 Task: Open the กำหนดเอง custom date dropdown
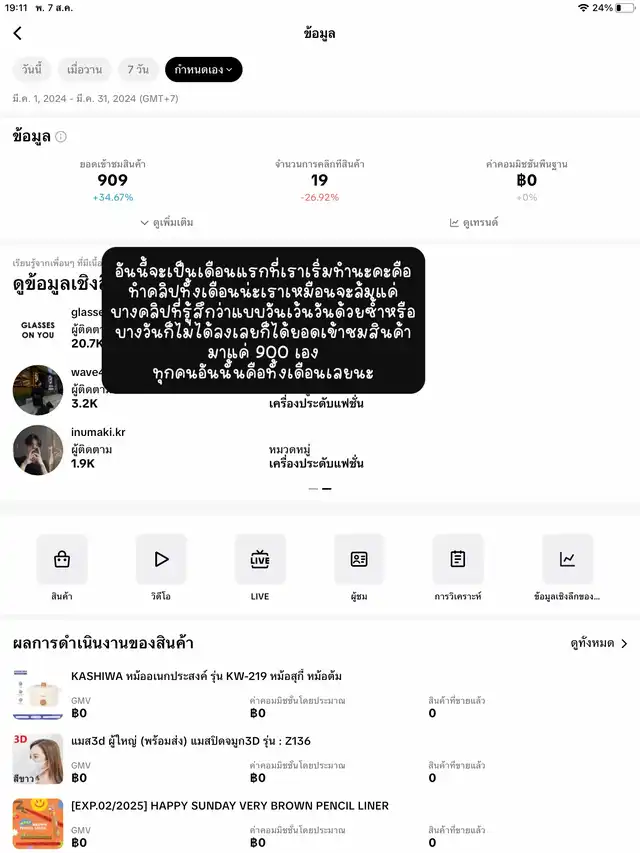pos(203,70)
